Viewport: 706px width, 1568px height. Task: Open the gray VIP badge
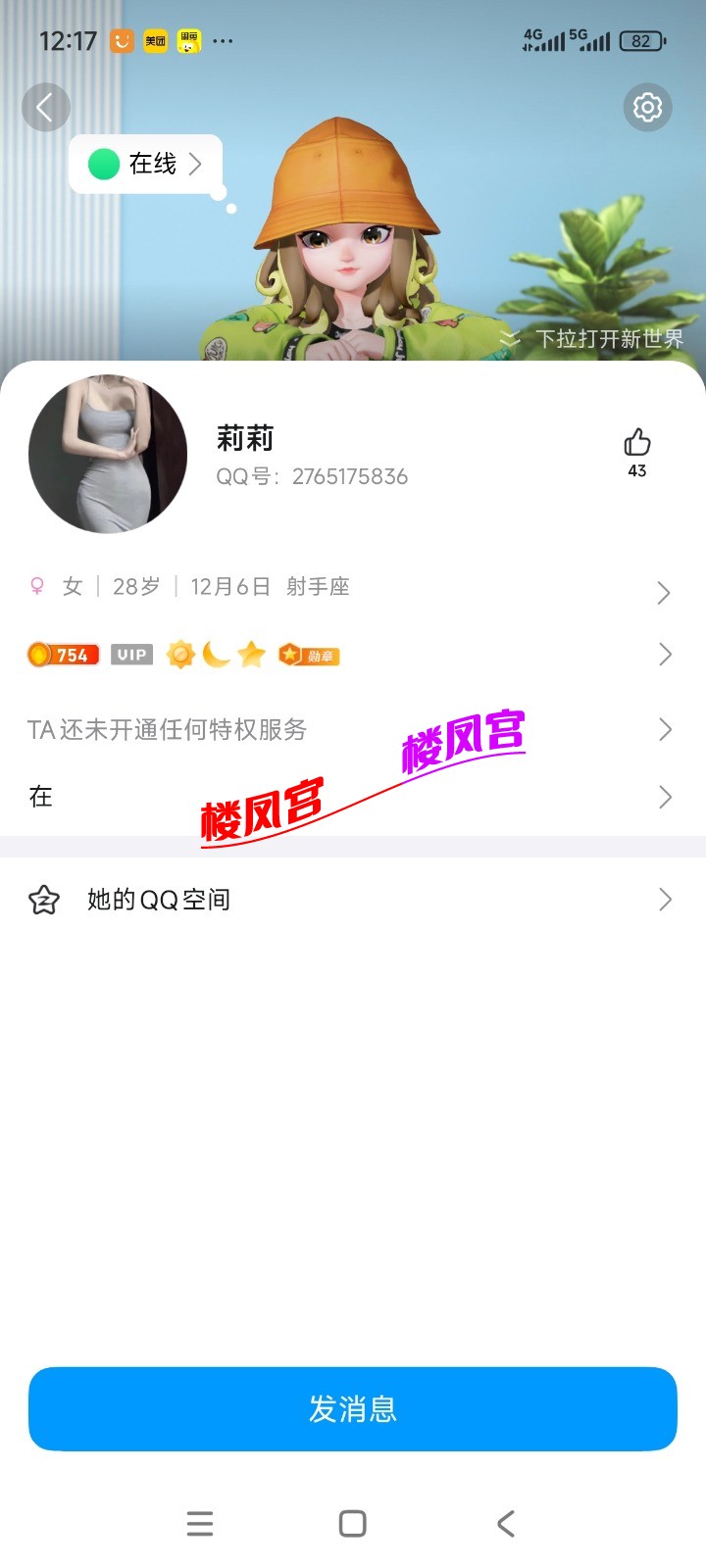pos(131,654)
